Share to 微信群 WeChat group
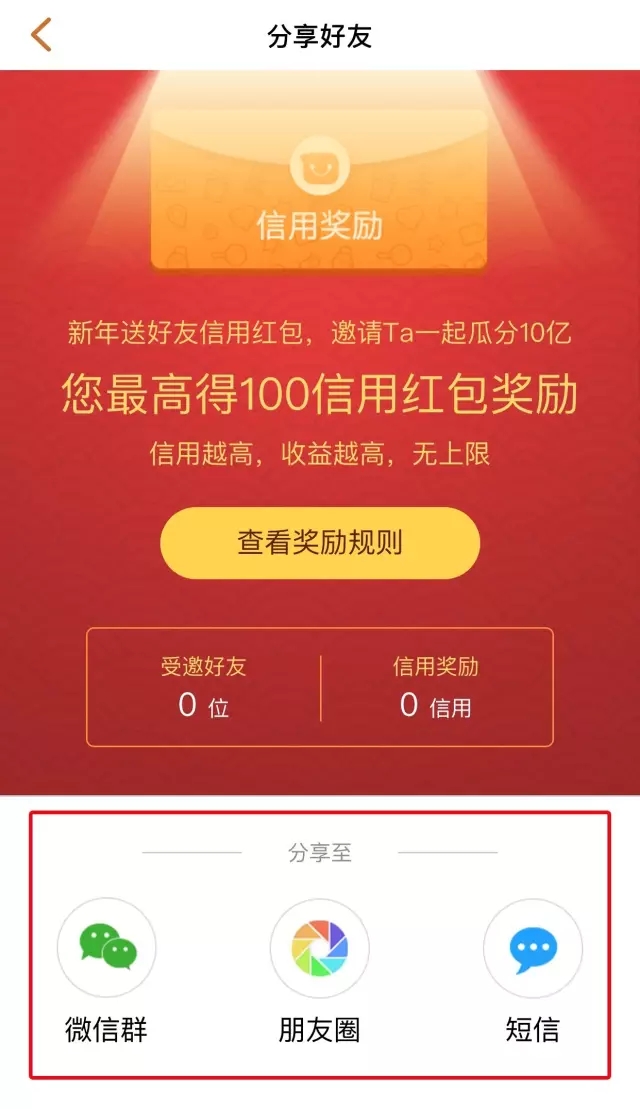640x1109 pixels. pyautogui.click(x=107, y=948)
